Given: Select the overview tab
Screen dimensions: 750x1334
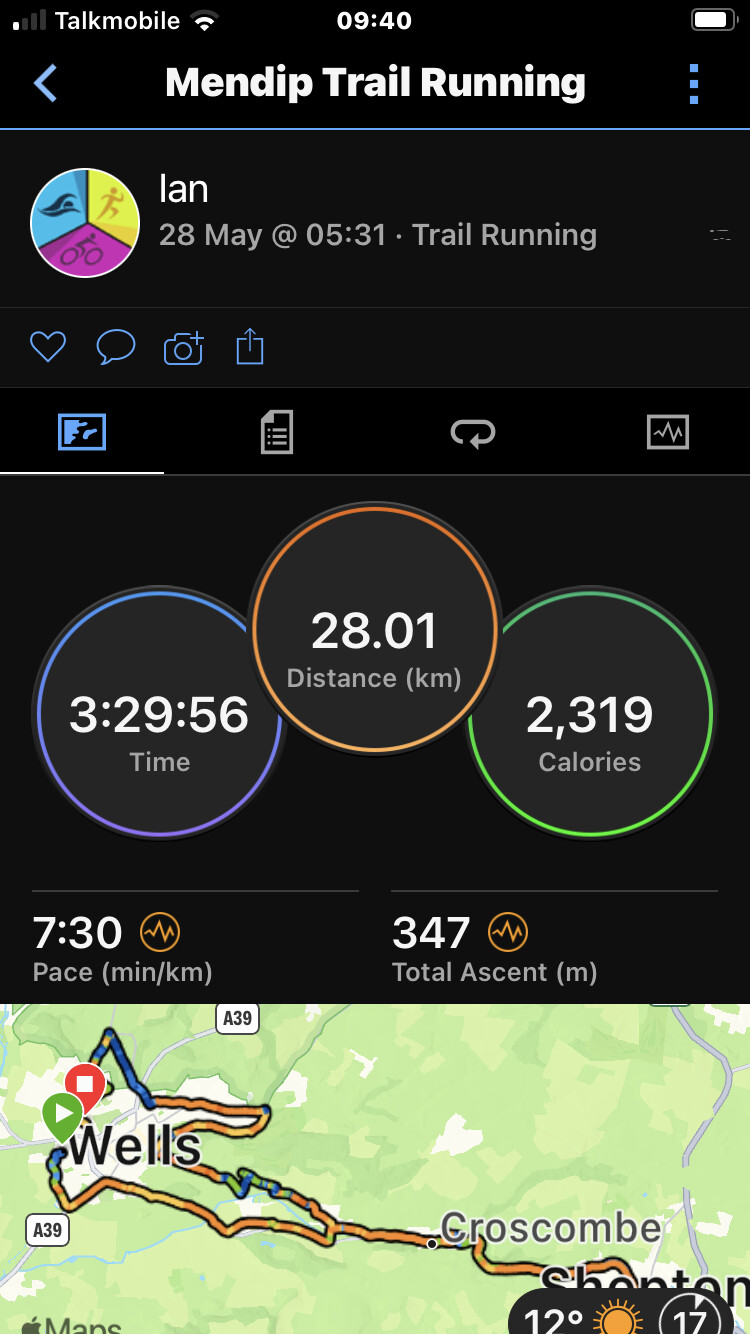Looking at the screenshot, I should tap(82, 432).
